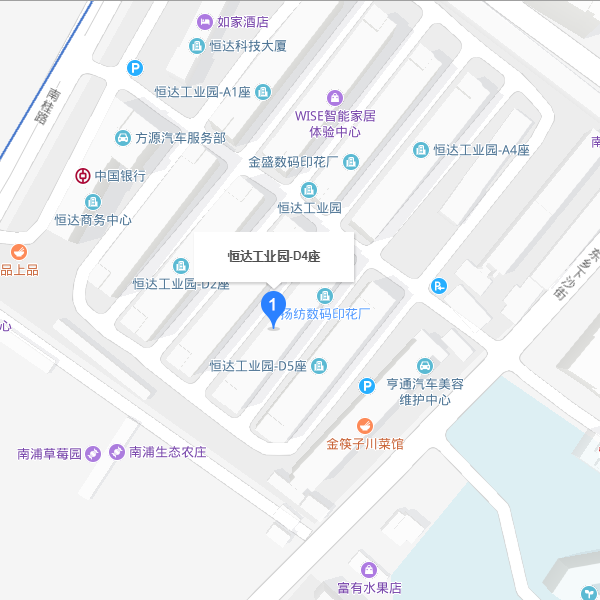
Task: Tap the WISE智能家居体验中心 point
Action: [334, 98]
